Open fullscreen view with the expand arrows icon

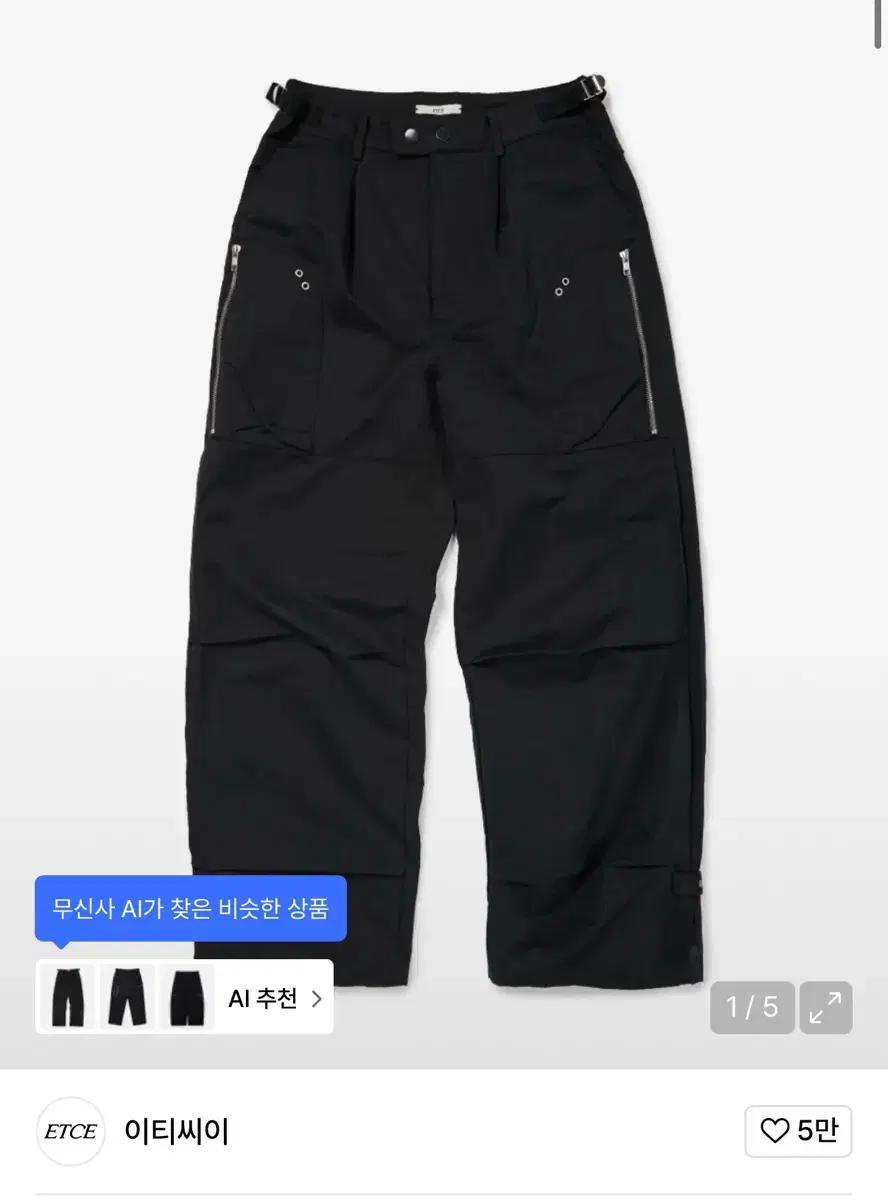coord(828,1008)
